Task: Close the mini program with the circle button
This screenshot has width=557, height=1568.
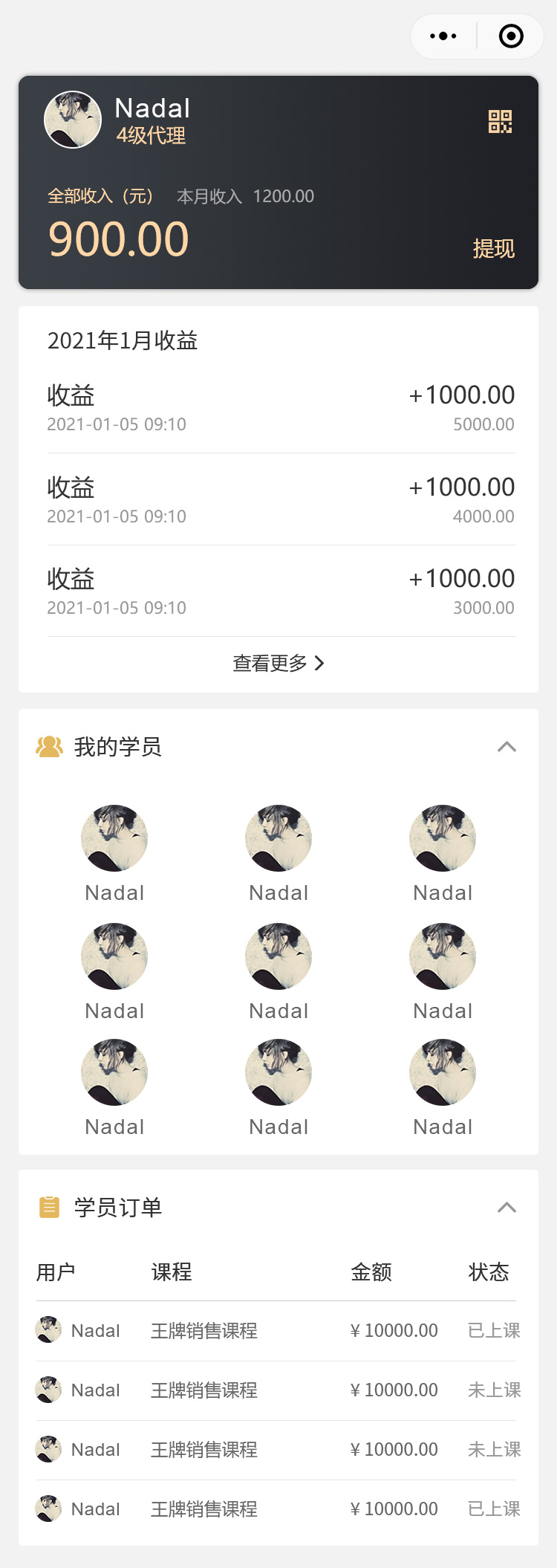Action: (511, 36)
